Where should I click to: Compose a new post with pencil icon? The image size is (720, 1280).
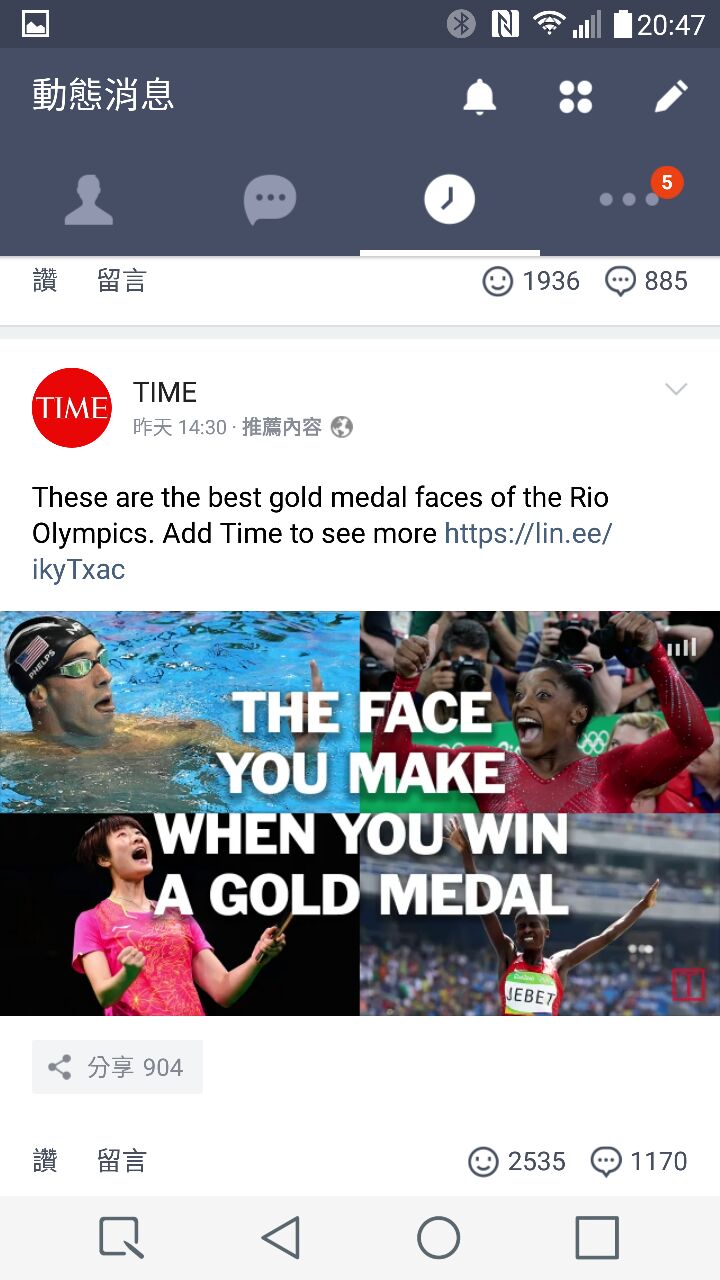tap(670, 97)
